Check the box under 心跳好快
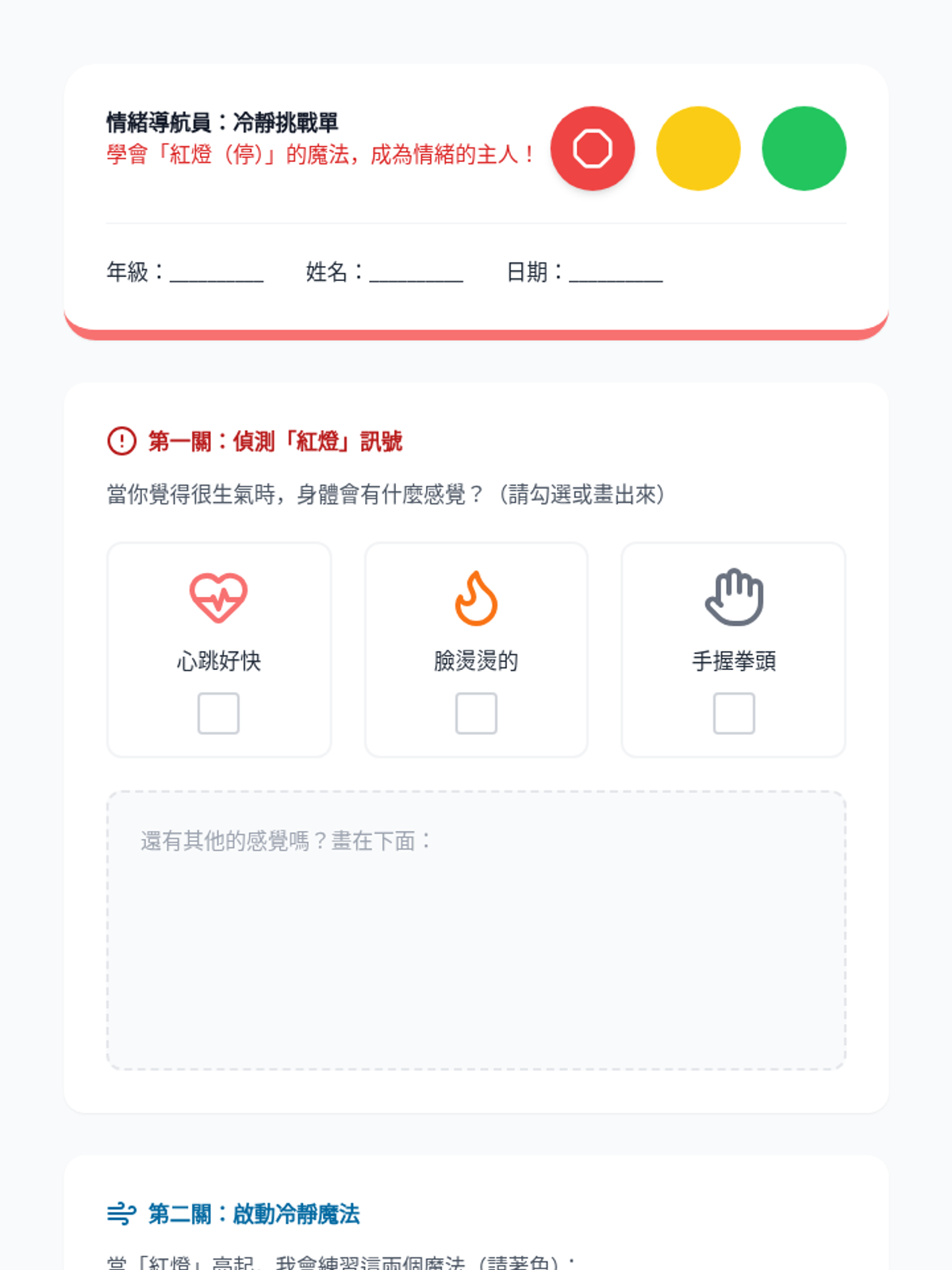 point(218,713)
